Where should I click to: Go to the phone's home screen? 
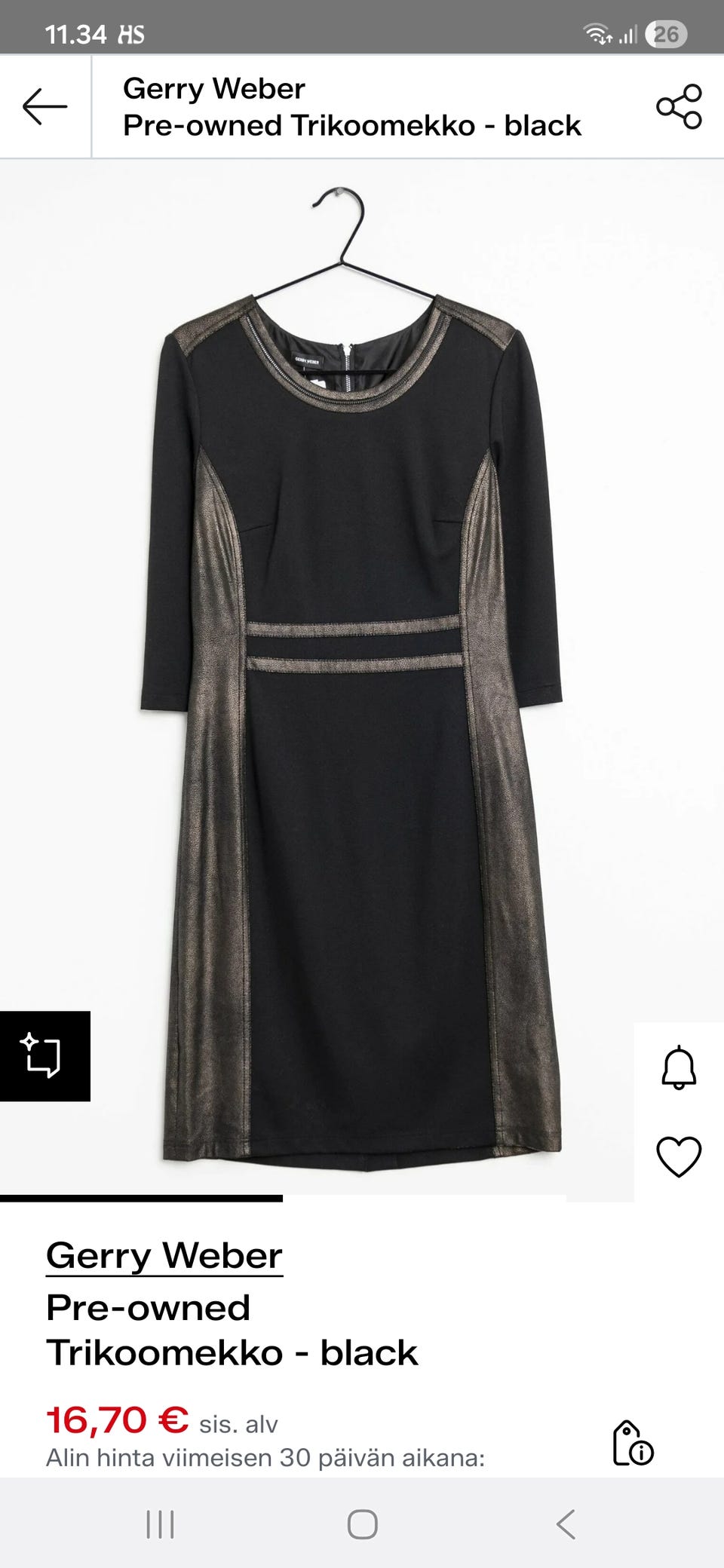click(x=362, y=1524)
